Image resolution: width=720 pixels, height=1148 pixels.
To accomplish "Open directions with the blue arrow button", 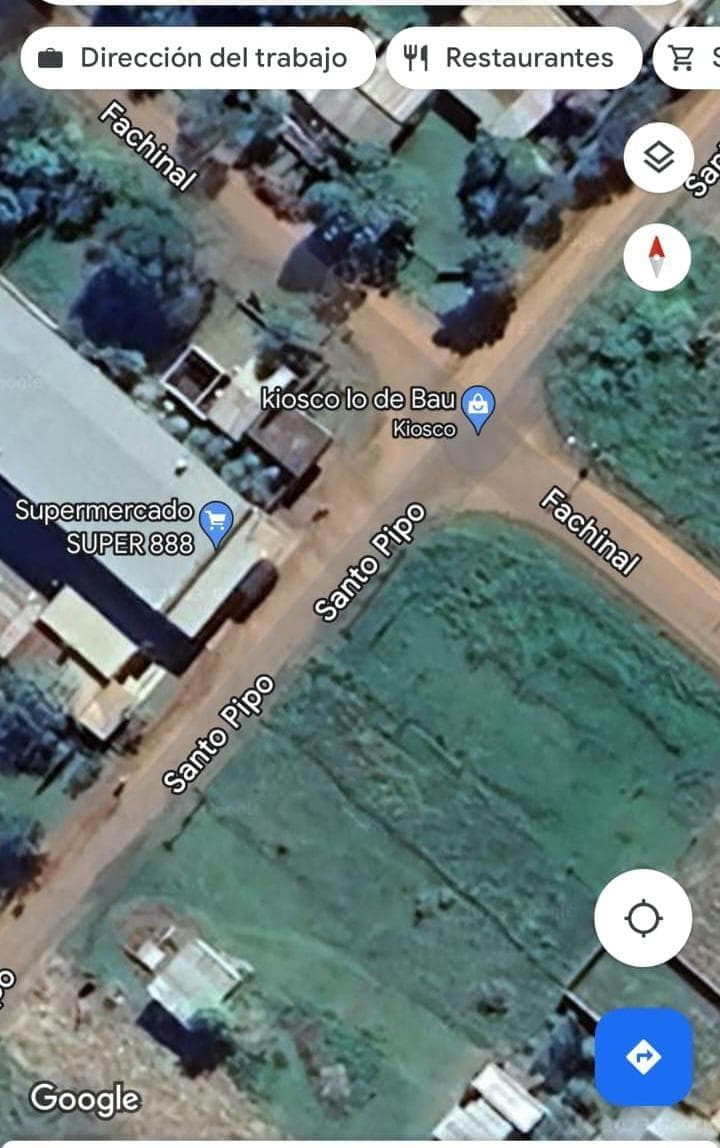I will (643, 1056).
